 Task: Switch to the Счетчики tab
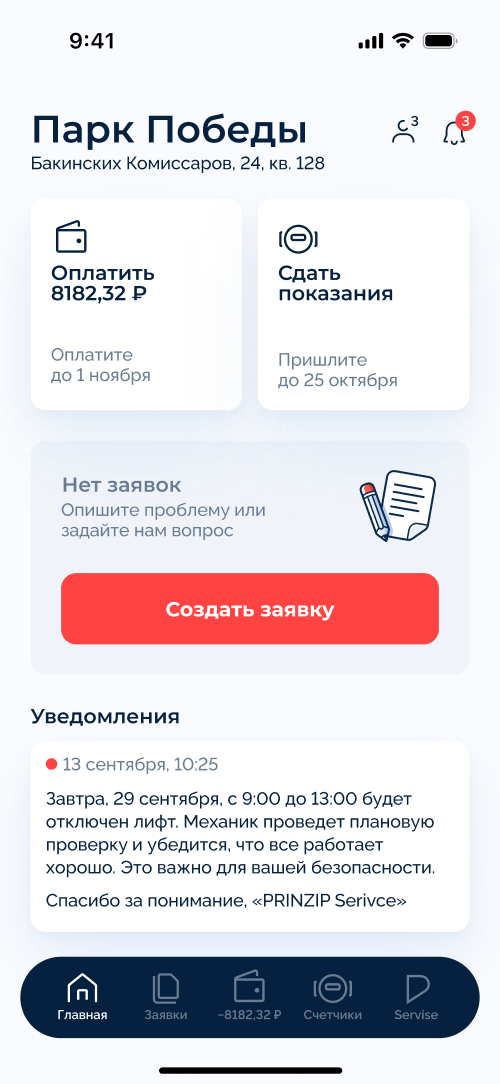point(333,997)
